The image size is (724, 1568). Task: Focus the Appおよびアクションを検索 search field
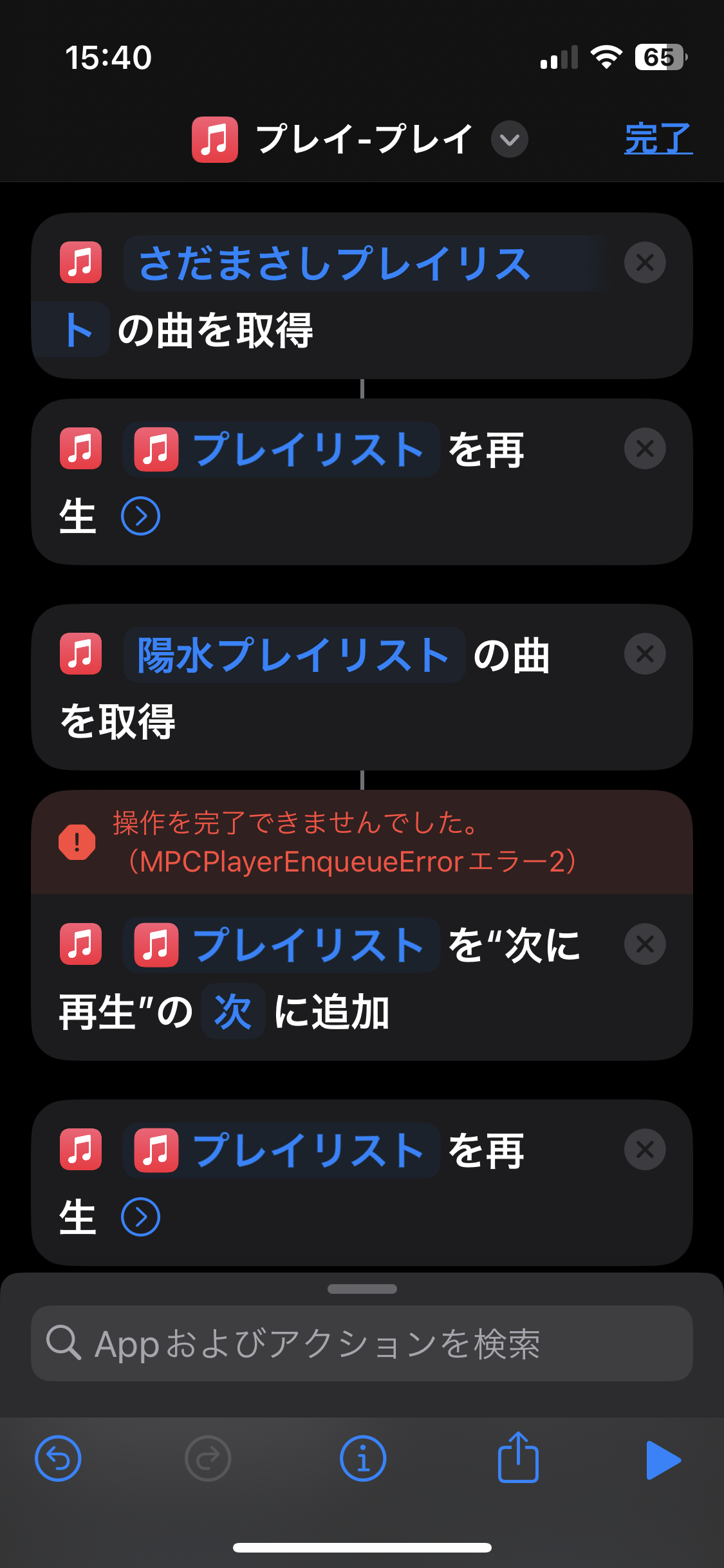[x=362, y=1343]
